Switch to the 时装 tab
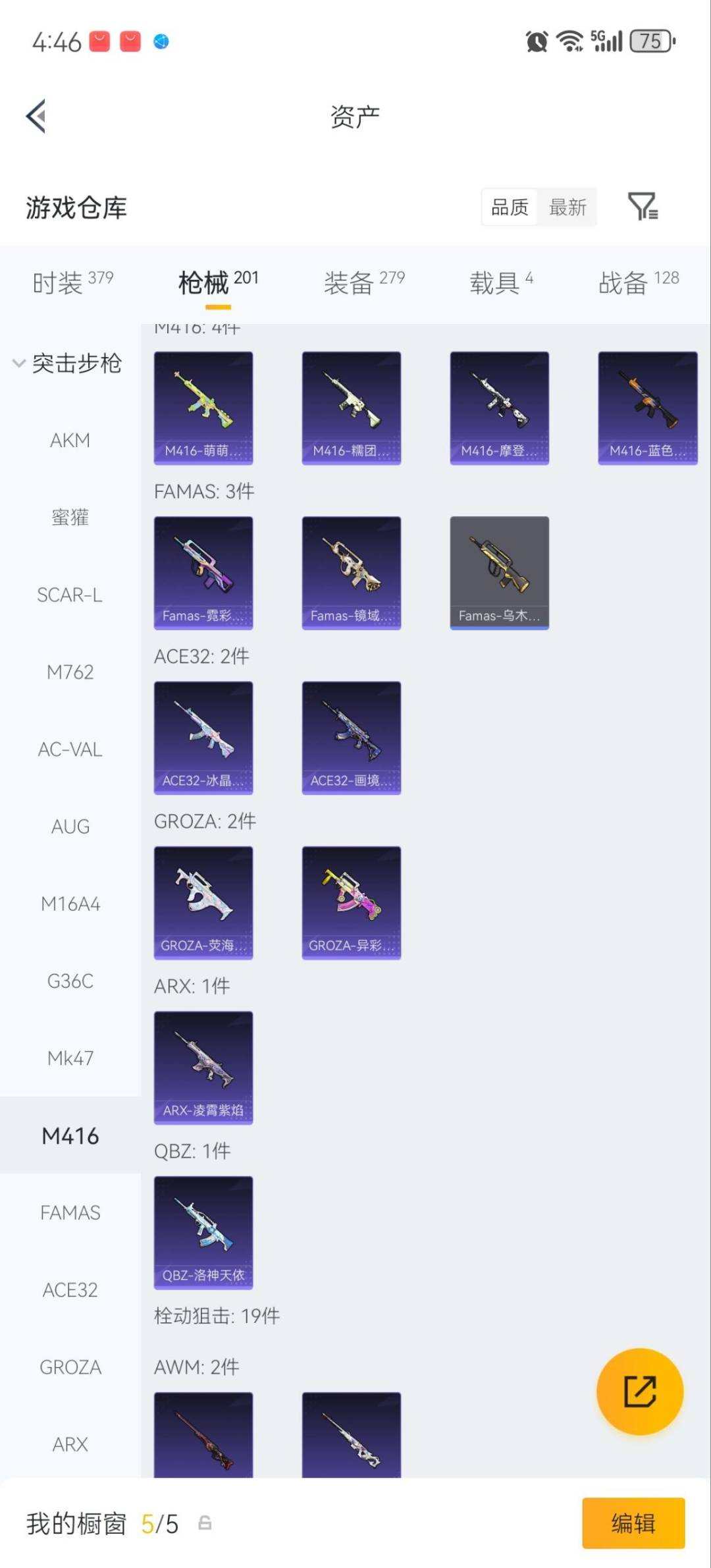The width and height of the screenshot is (711, 1568). (x=72, y=283)
